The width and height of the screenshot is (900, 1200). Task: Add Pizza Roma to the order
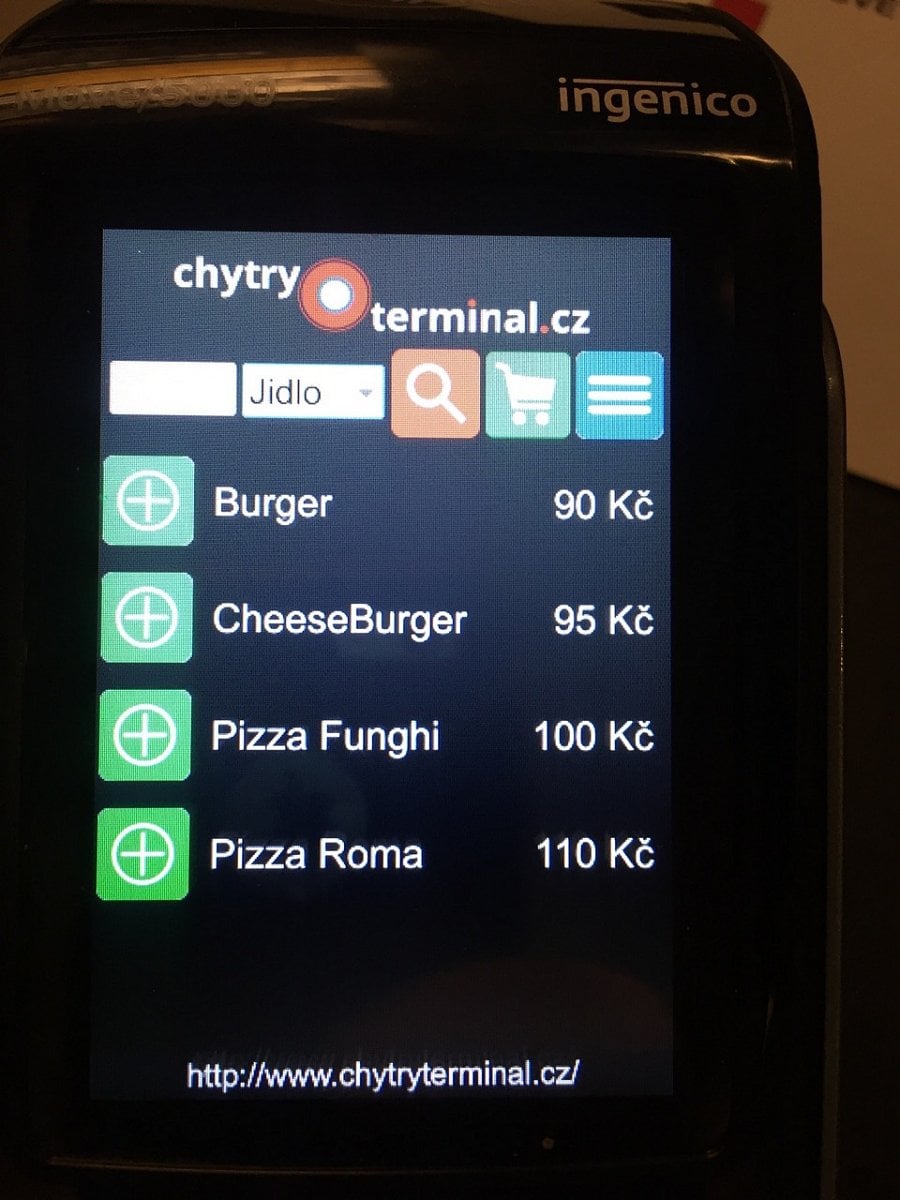coord(143,854)
